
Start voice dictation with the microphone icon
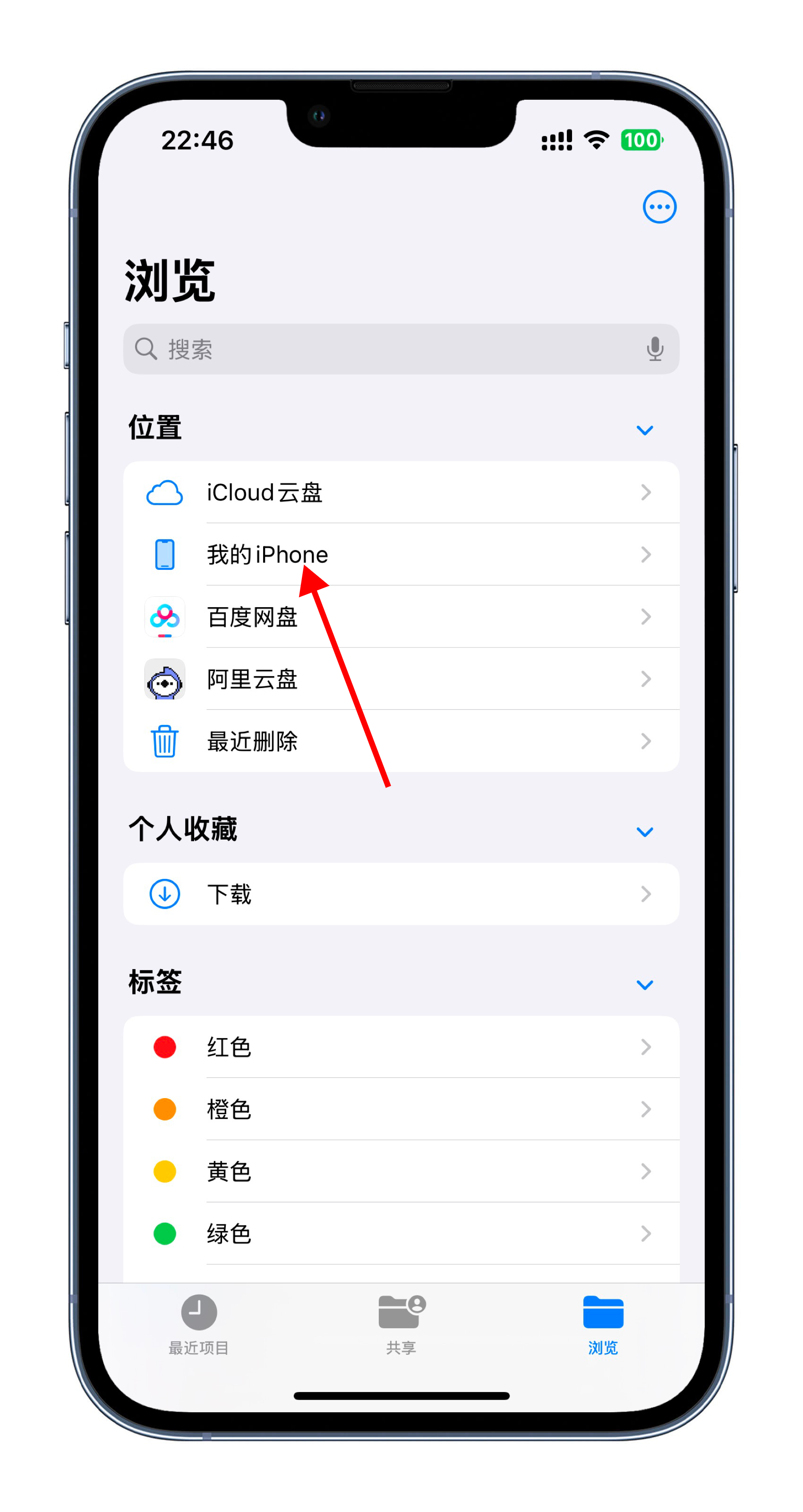coord(655,349)
